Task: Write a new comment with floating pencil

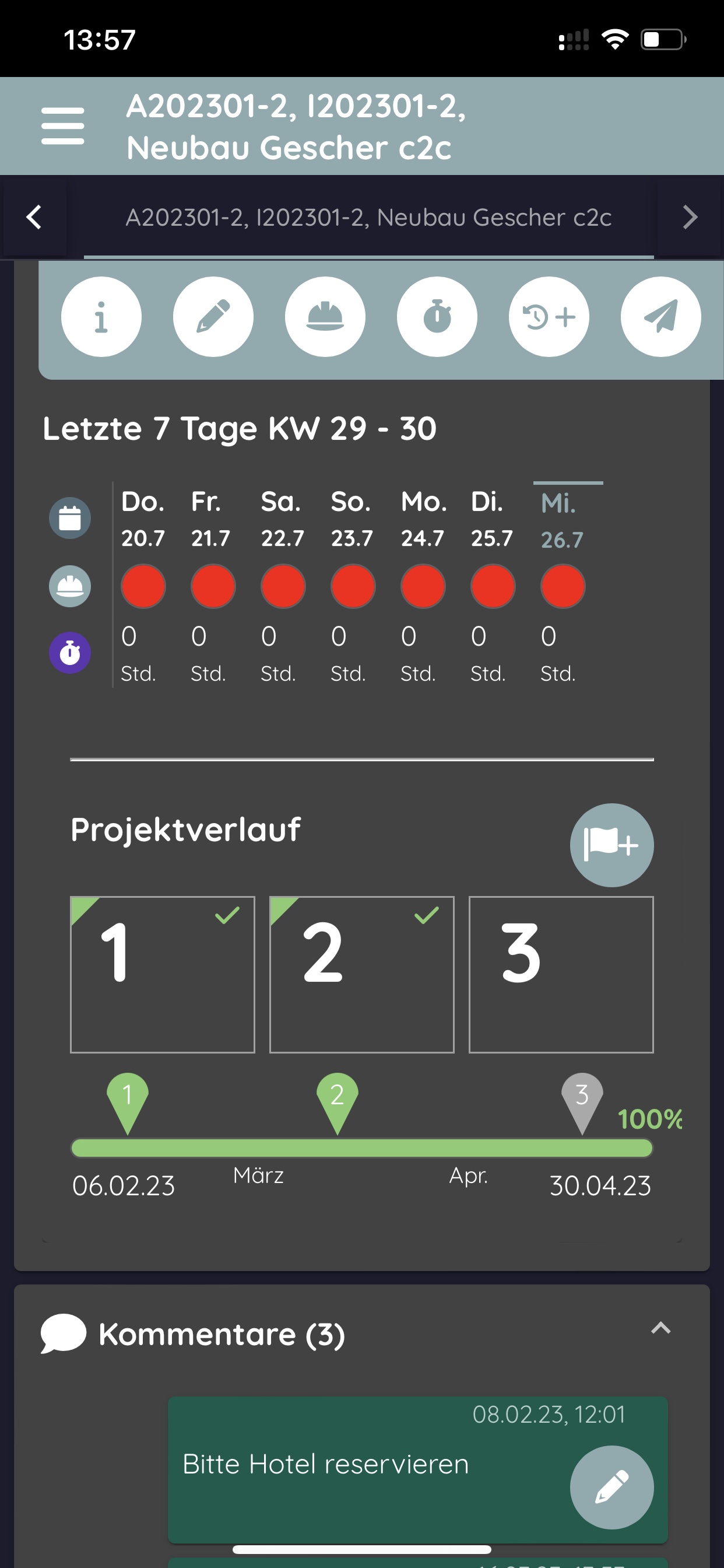Action: tap(611, 1487)
